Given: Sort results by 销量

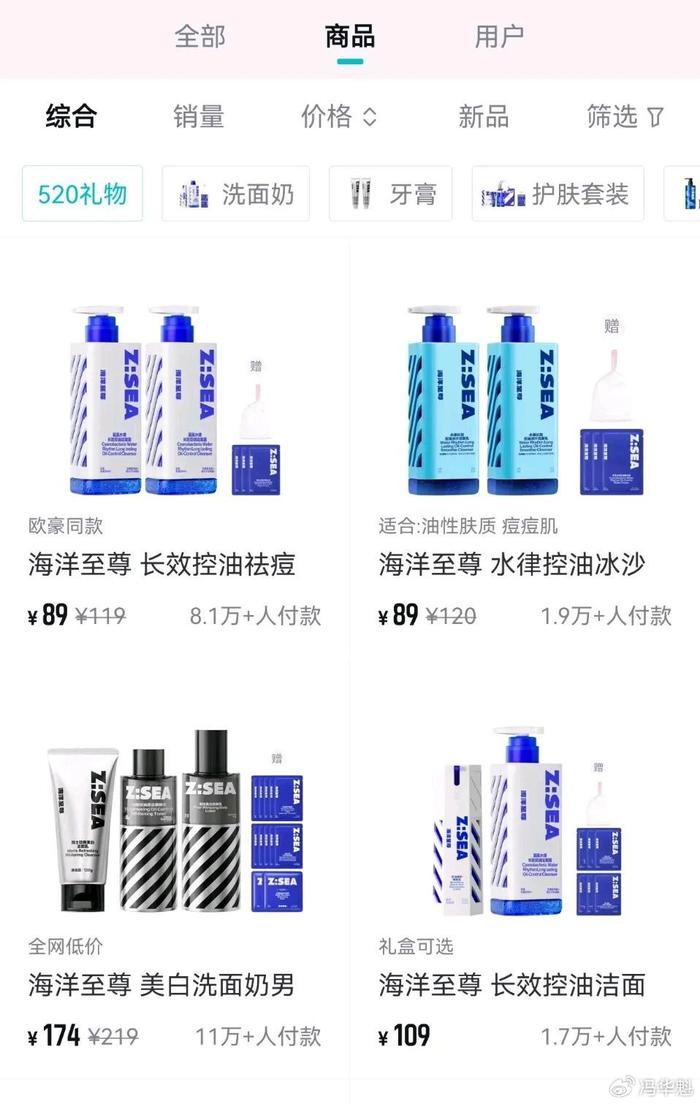Looking at the screenshot, I should pos(198,116).
